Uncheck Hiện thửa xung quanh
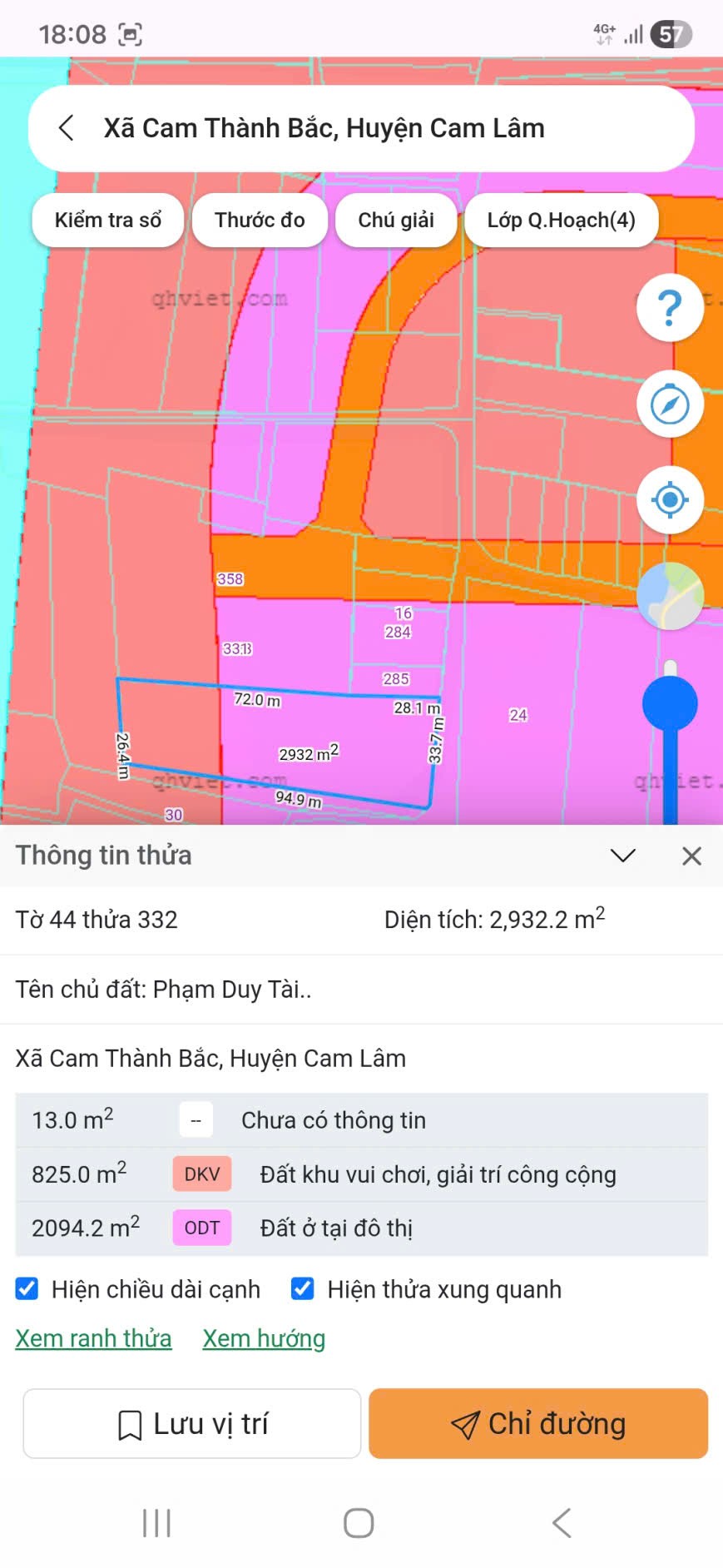The width and height of the screenshot is (723, 1568). pos(302,1288)
